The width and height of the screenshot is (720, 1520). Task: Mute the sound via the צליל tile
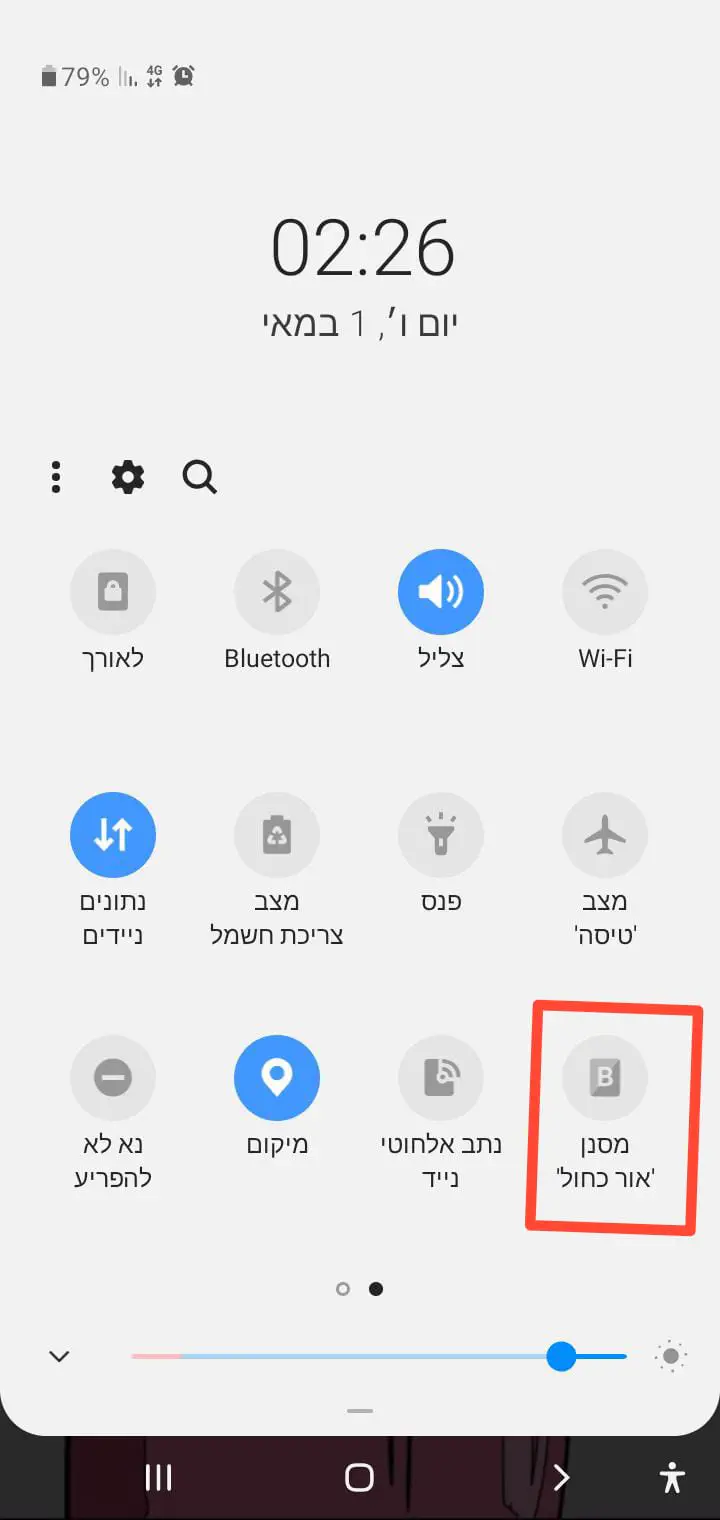[441, 592]
